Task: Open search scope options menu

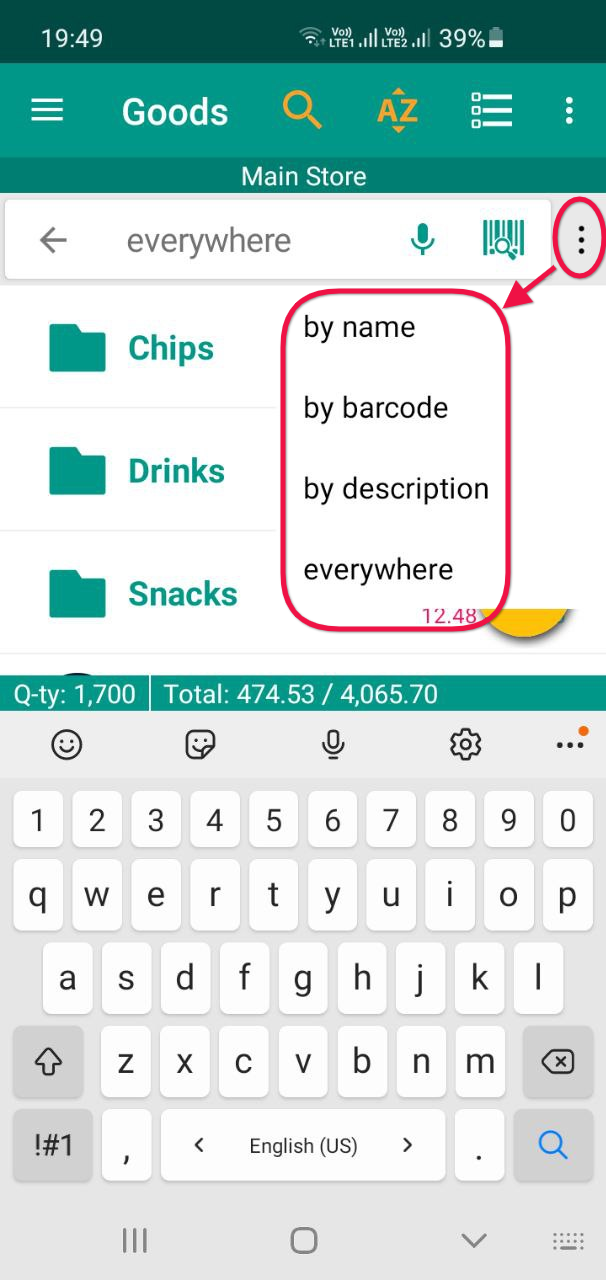Action: 580,240
